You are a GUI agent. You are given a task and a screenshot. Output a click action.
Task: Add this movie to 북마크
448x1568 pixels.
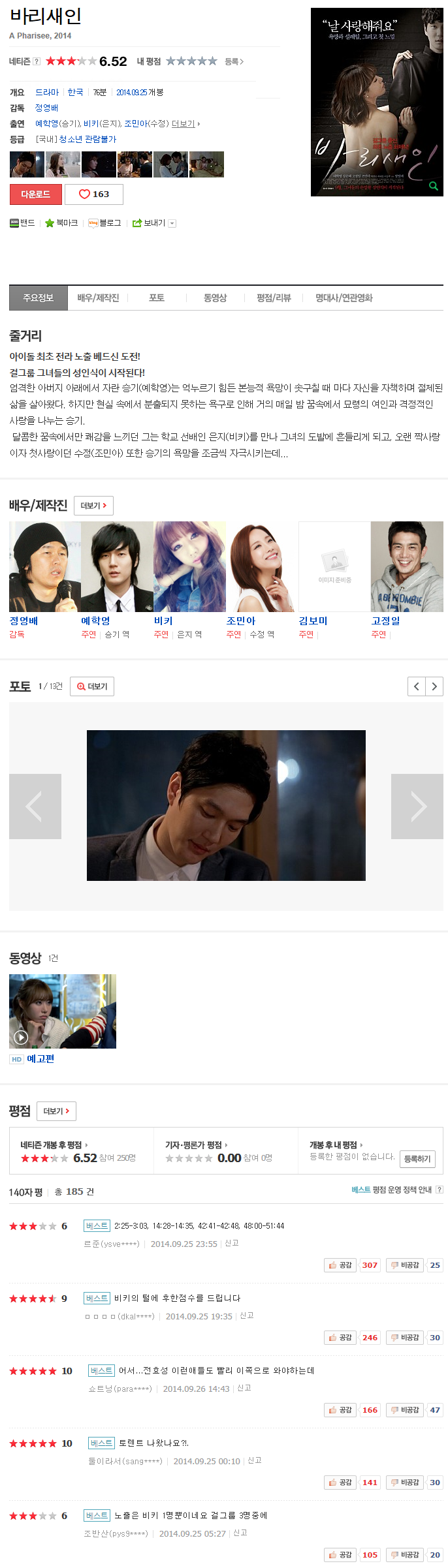click(61, 223)
